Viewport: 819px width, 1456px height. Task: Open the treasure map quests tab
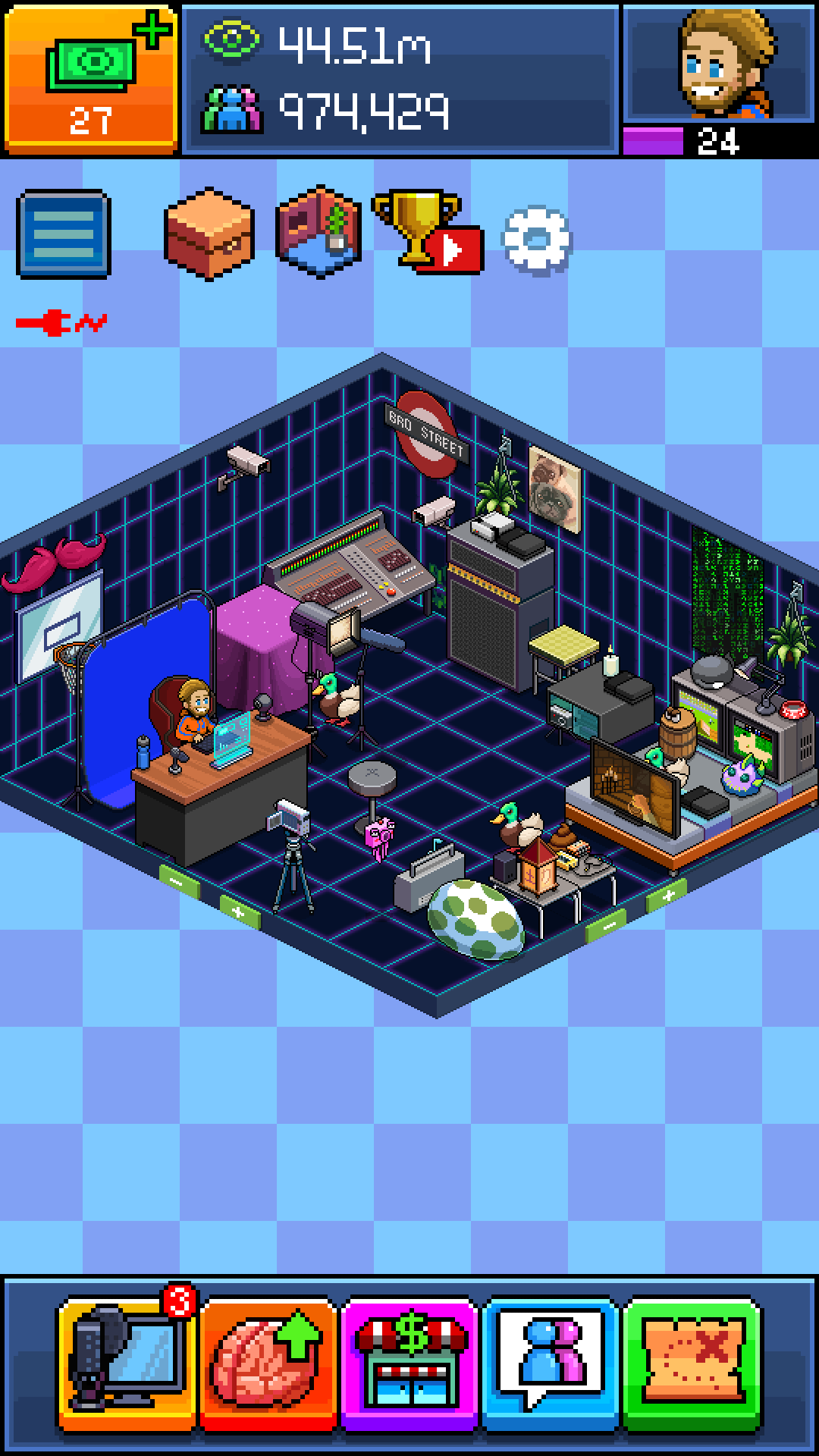pyautogui.click(x=692, y=1363)
